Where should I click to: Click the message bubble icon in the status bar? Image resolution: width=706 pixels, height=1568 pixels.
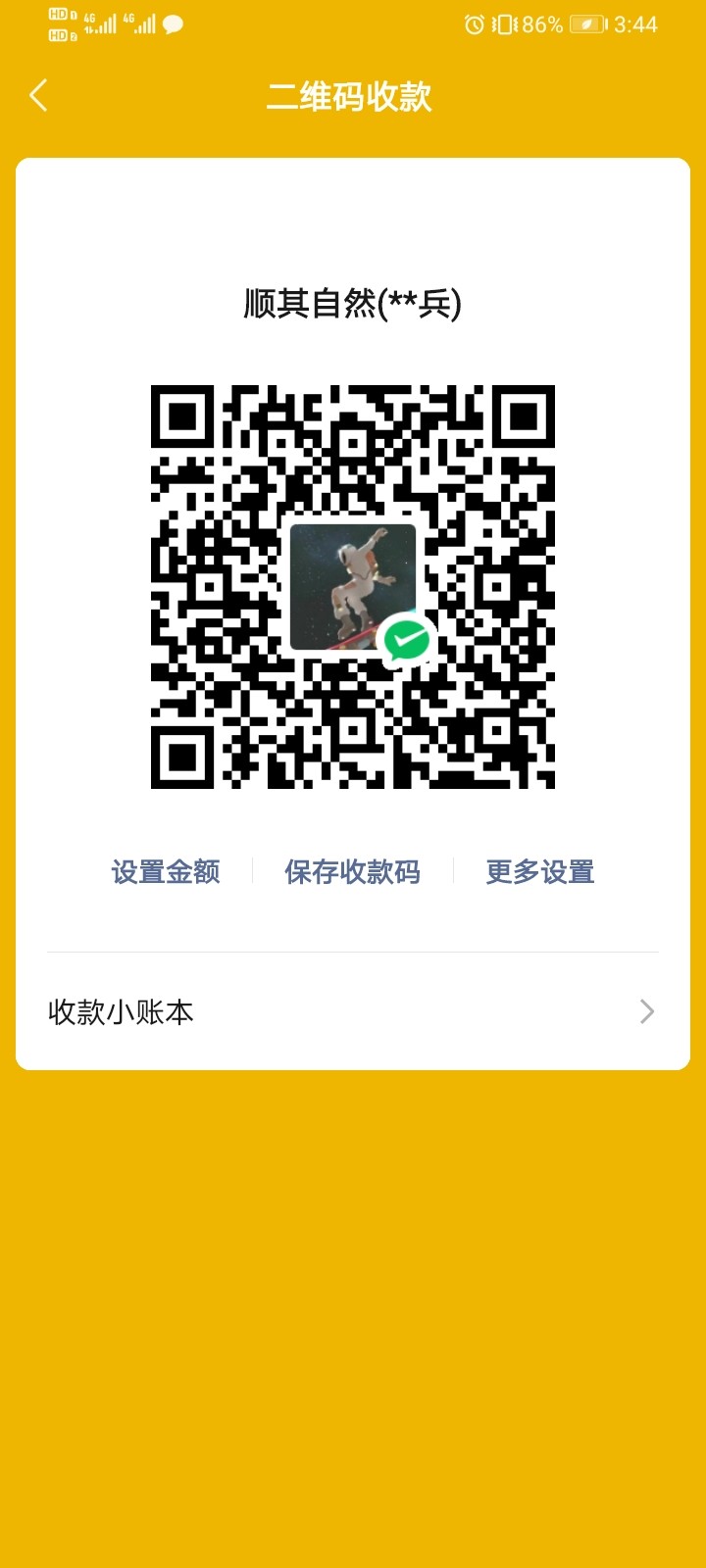(x=172, y=23)
